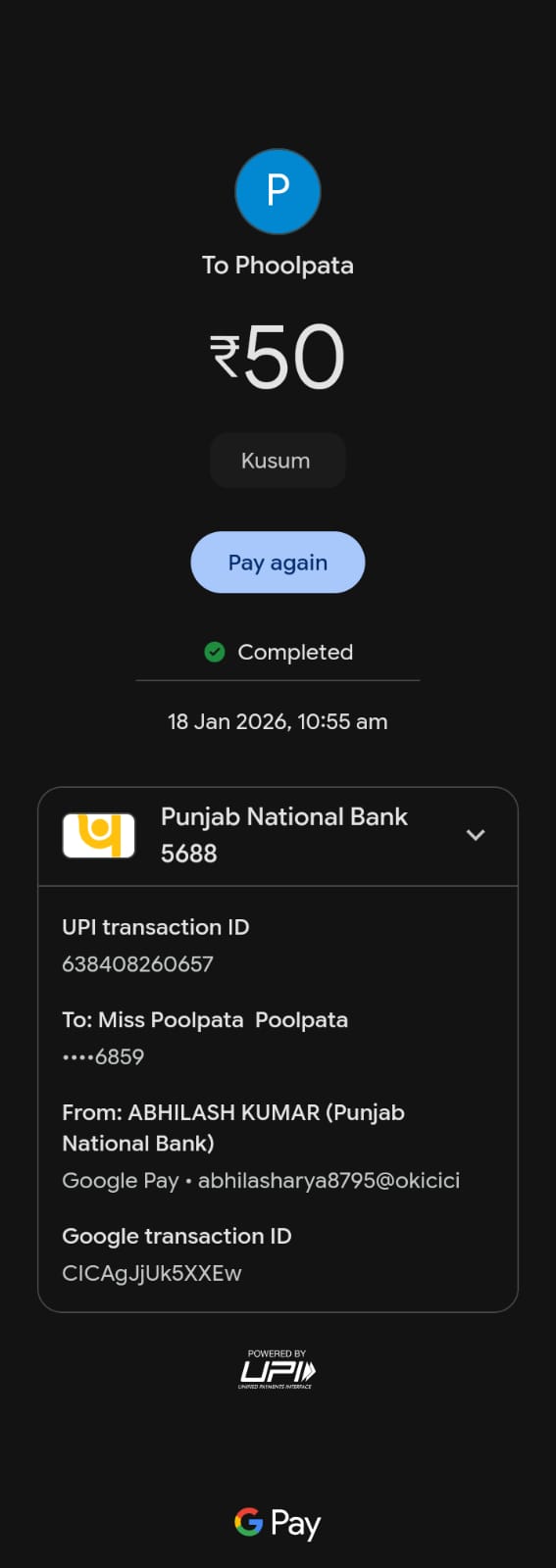
Task: Tap the Pay again button
Action: [x=278, y=563]
